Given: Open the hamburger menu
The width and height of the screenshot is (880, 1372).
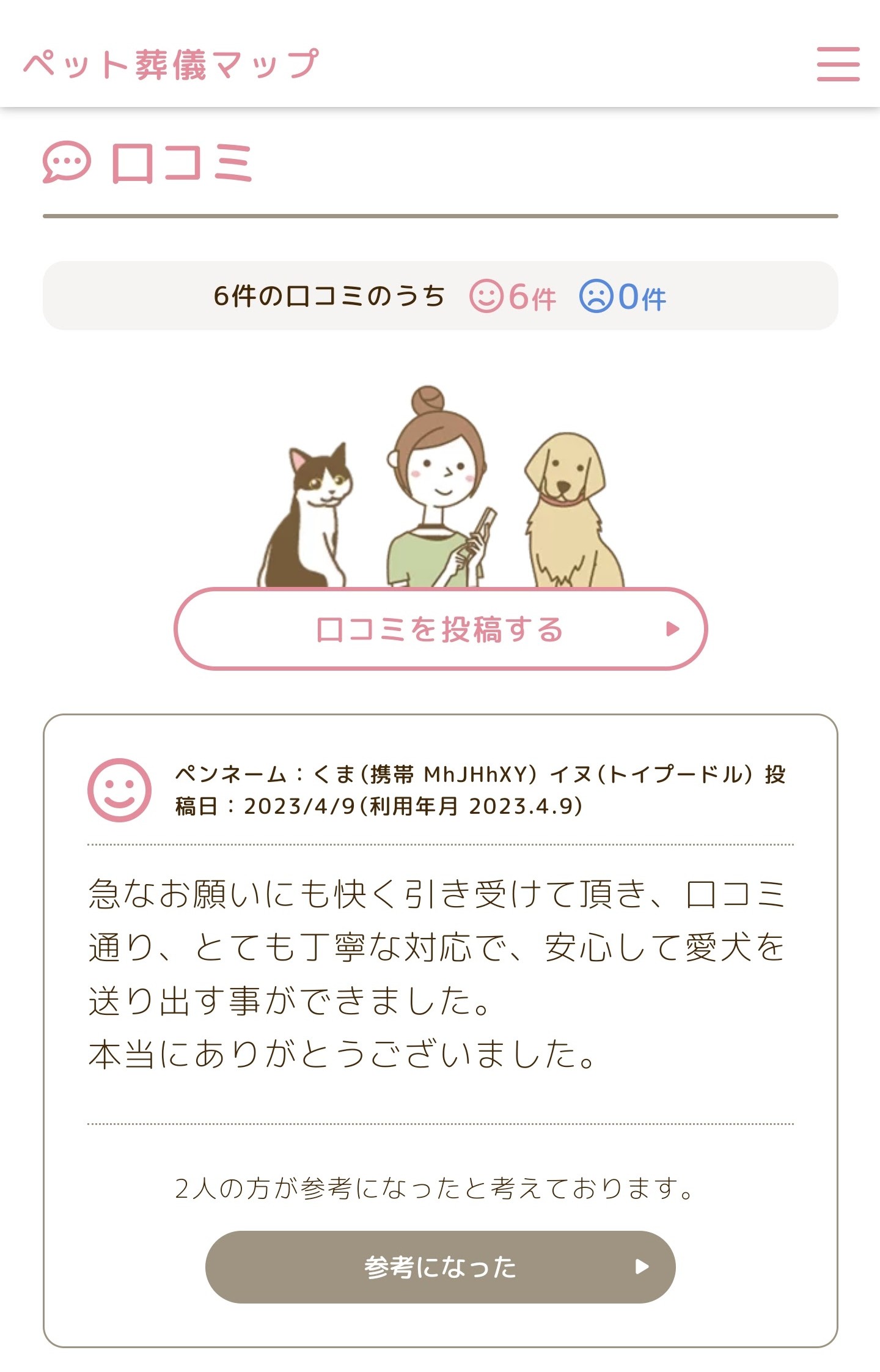Looking at the screenshot, I should tap(838, 64).
